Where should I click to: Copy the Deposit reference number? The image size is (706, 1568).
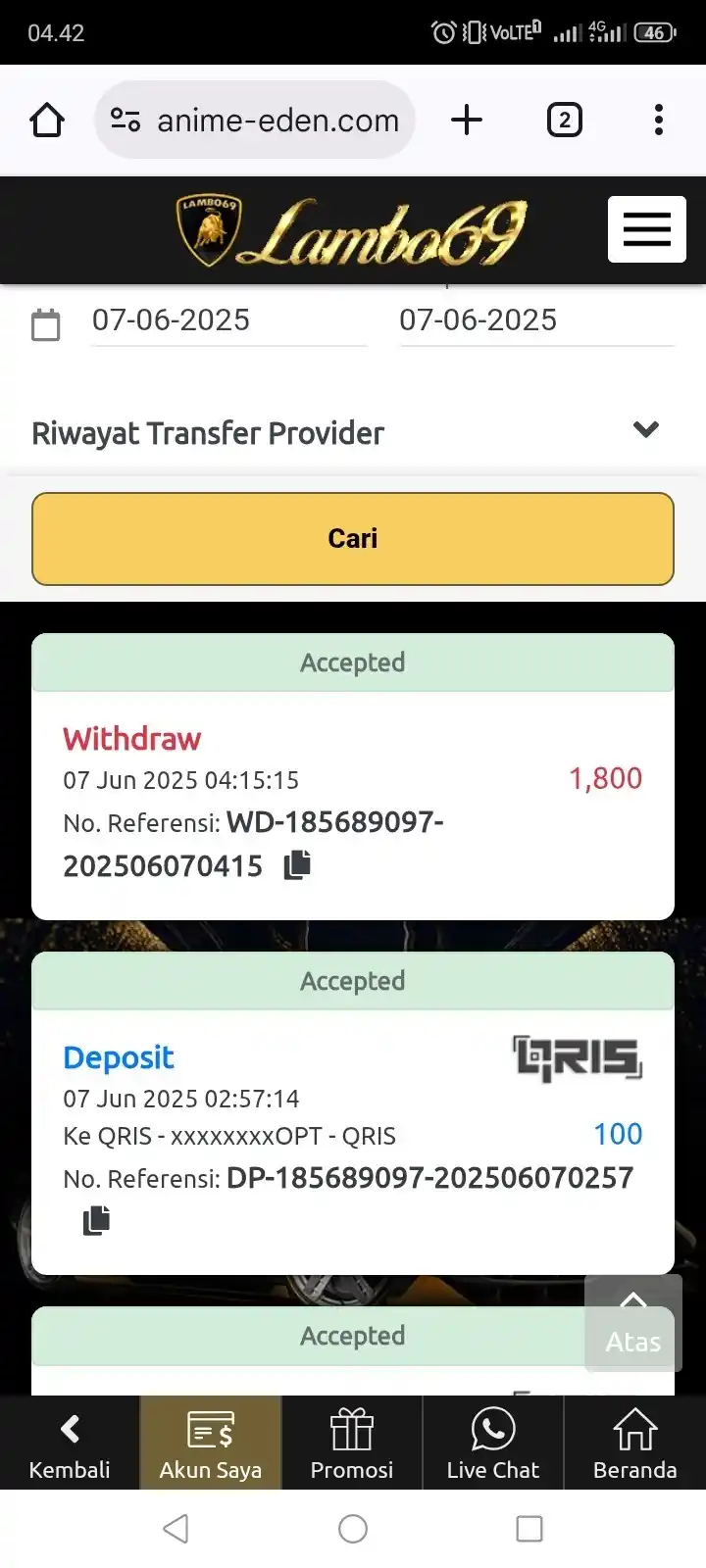point(96,1220)
